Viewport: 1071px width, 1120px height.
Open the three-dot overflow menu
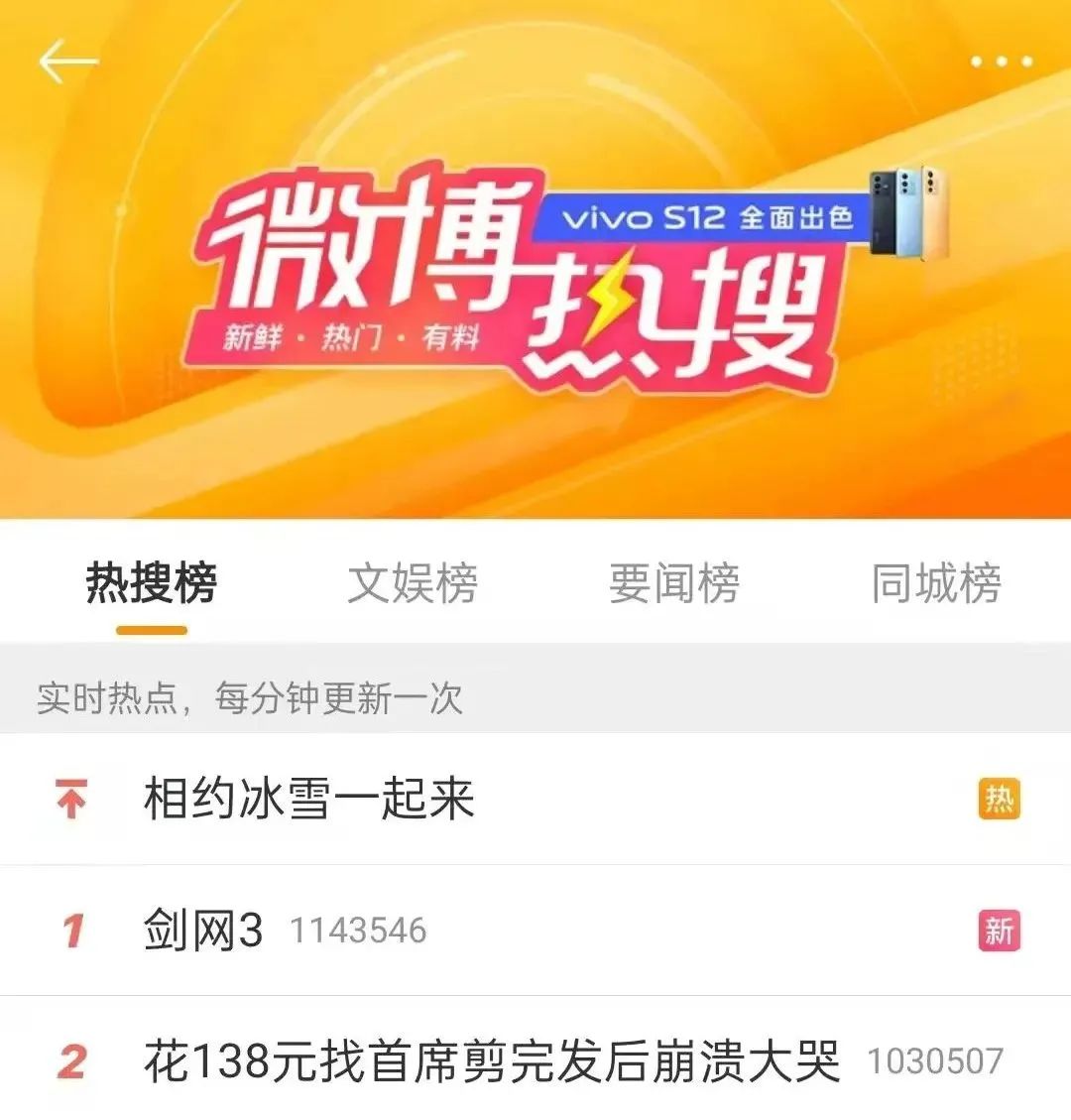coord(1001,62)
